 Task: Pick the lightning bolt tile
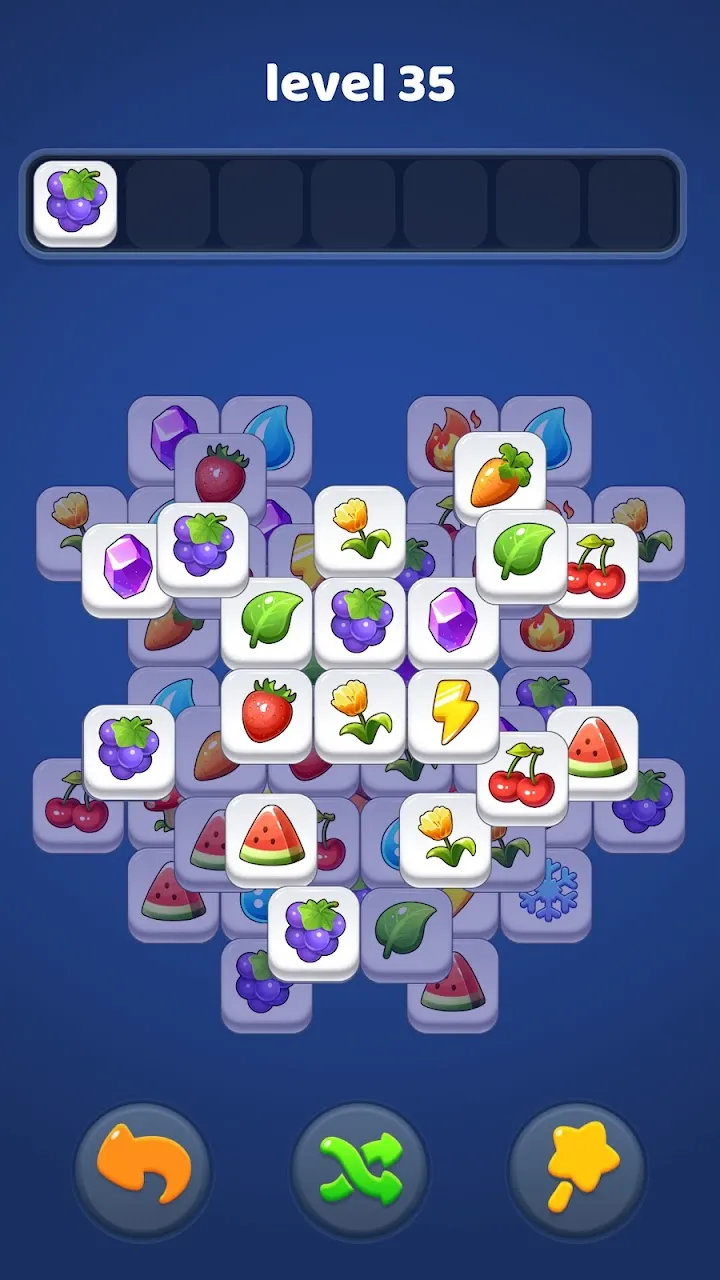(453, 714)
